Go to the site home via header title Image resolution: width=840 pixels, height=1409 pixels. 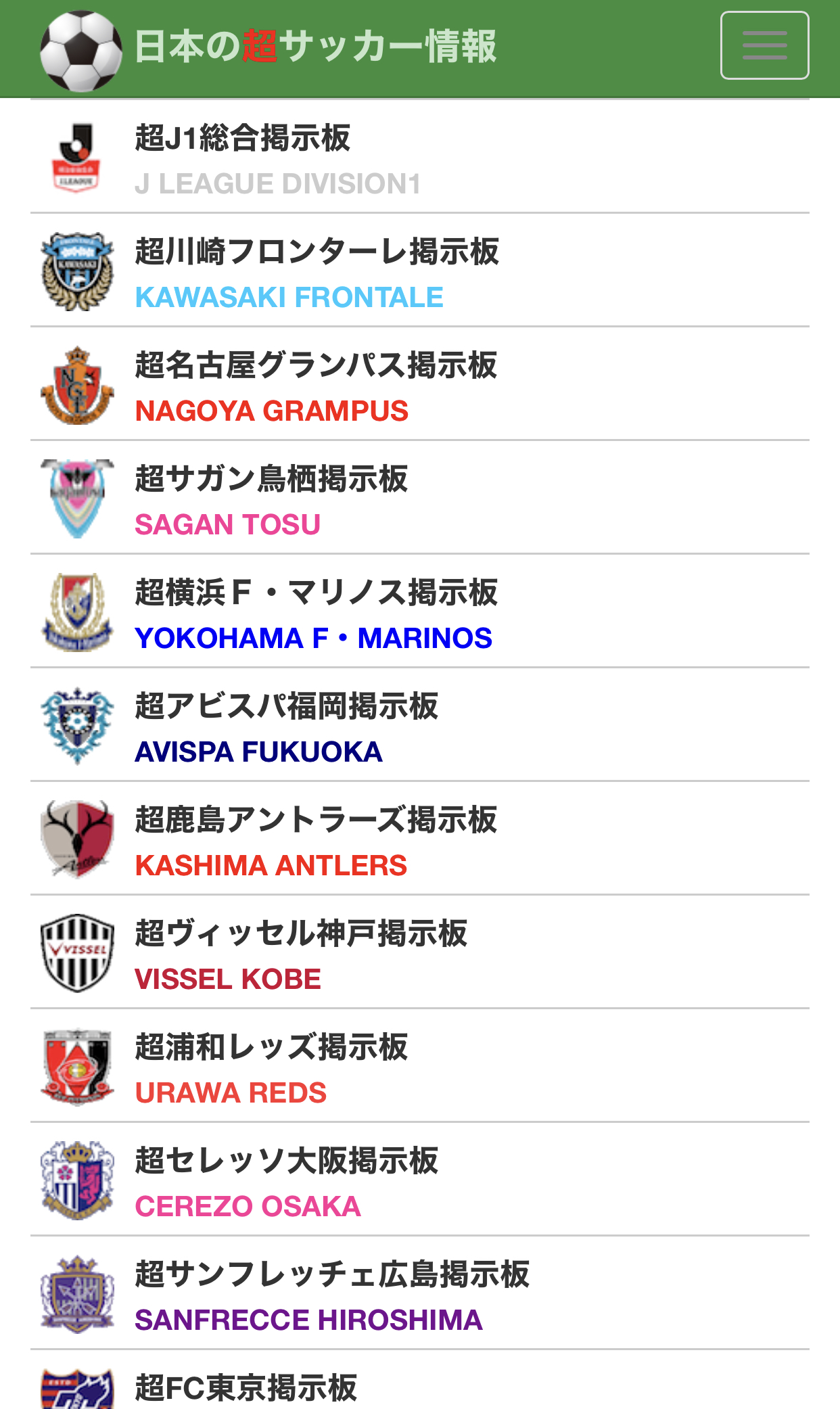pos(314,46)
